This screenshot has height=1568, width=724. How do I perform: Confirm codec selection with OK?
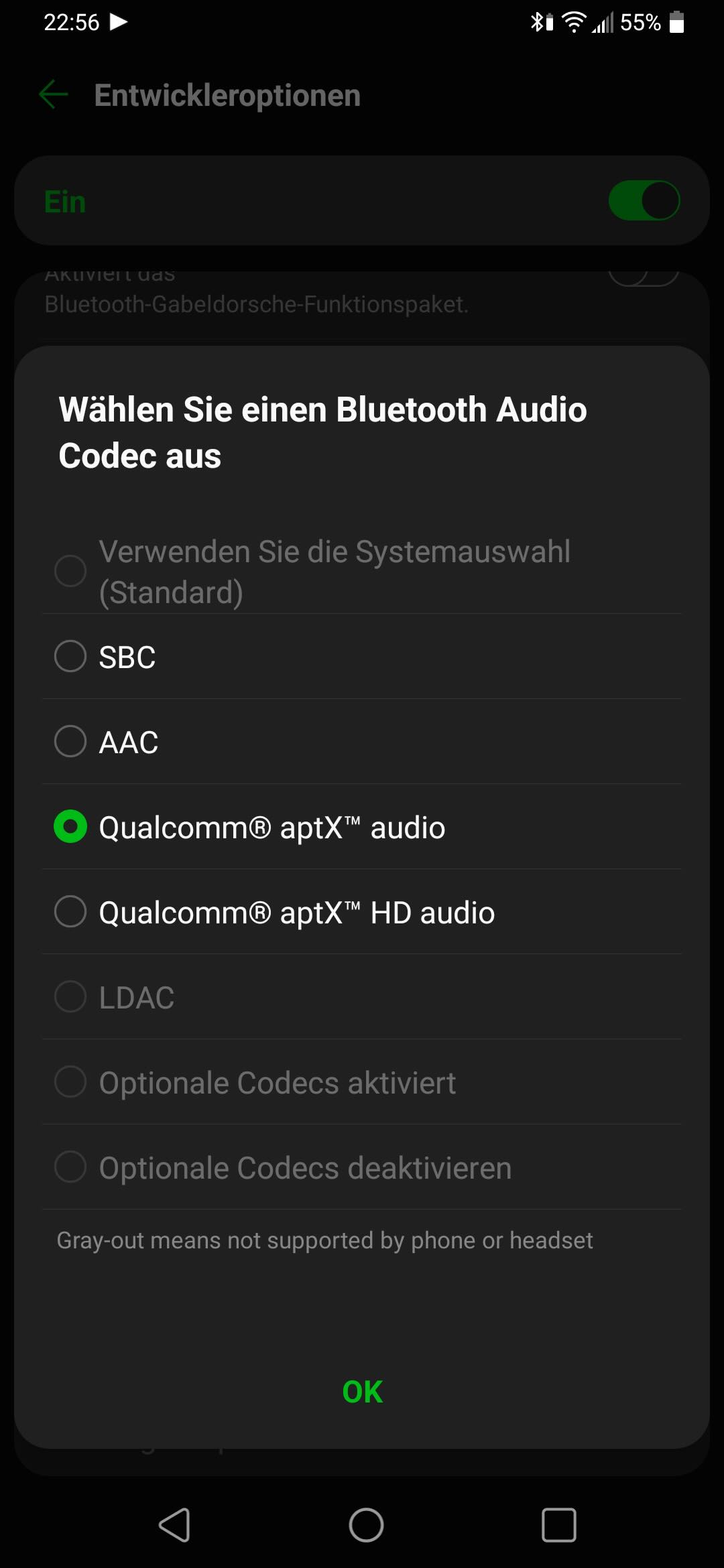click(362, 1392)
